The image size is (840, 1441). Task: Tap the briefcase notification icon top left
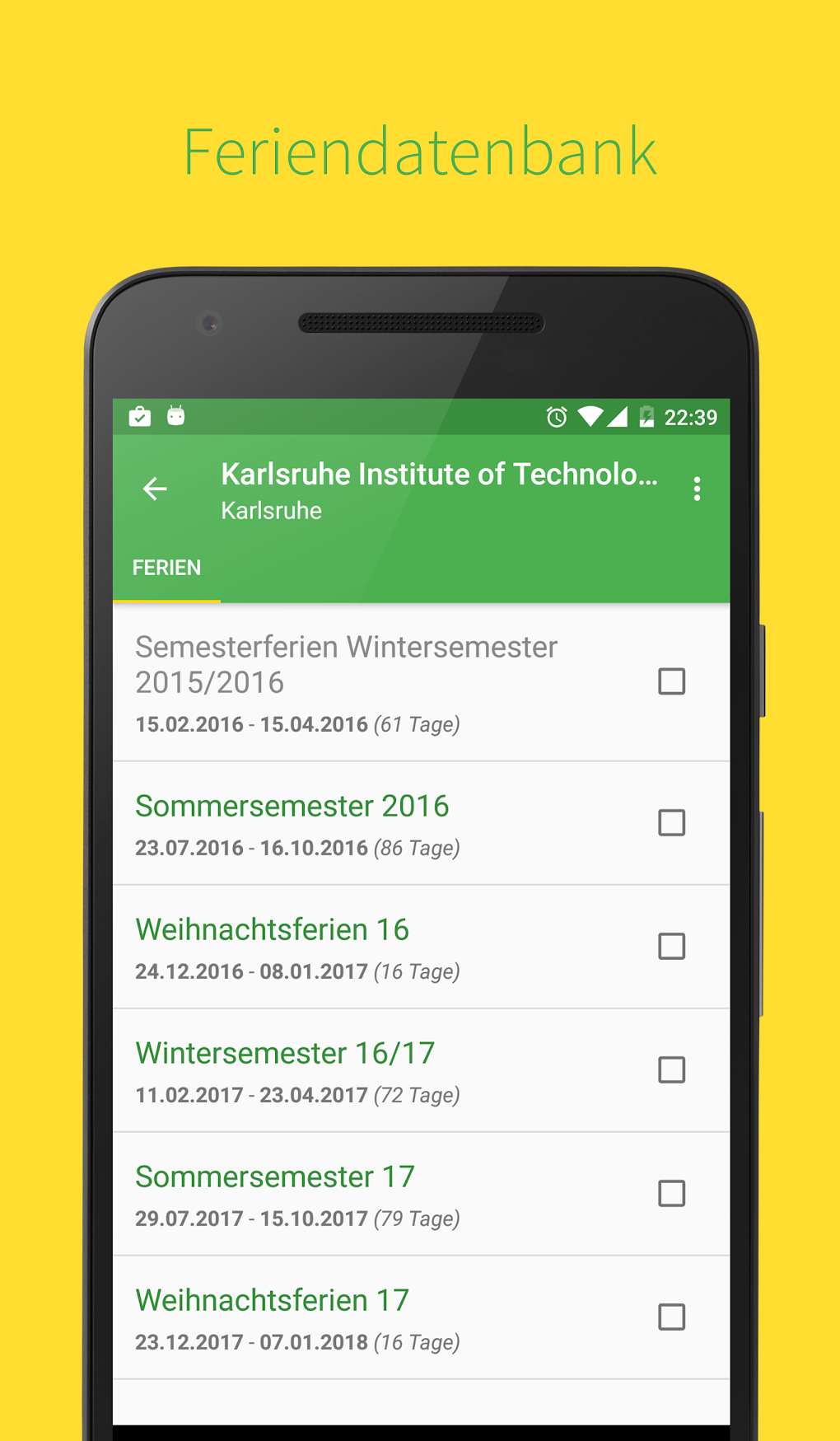140,418
